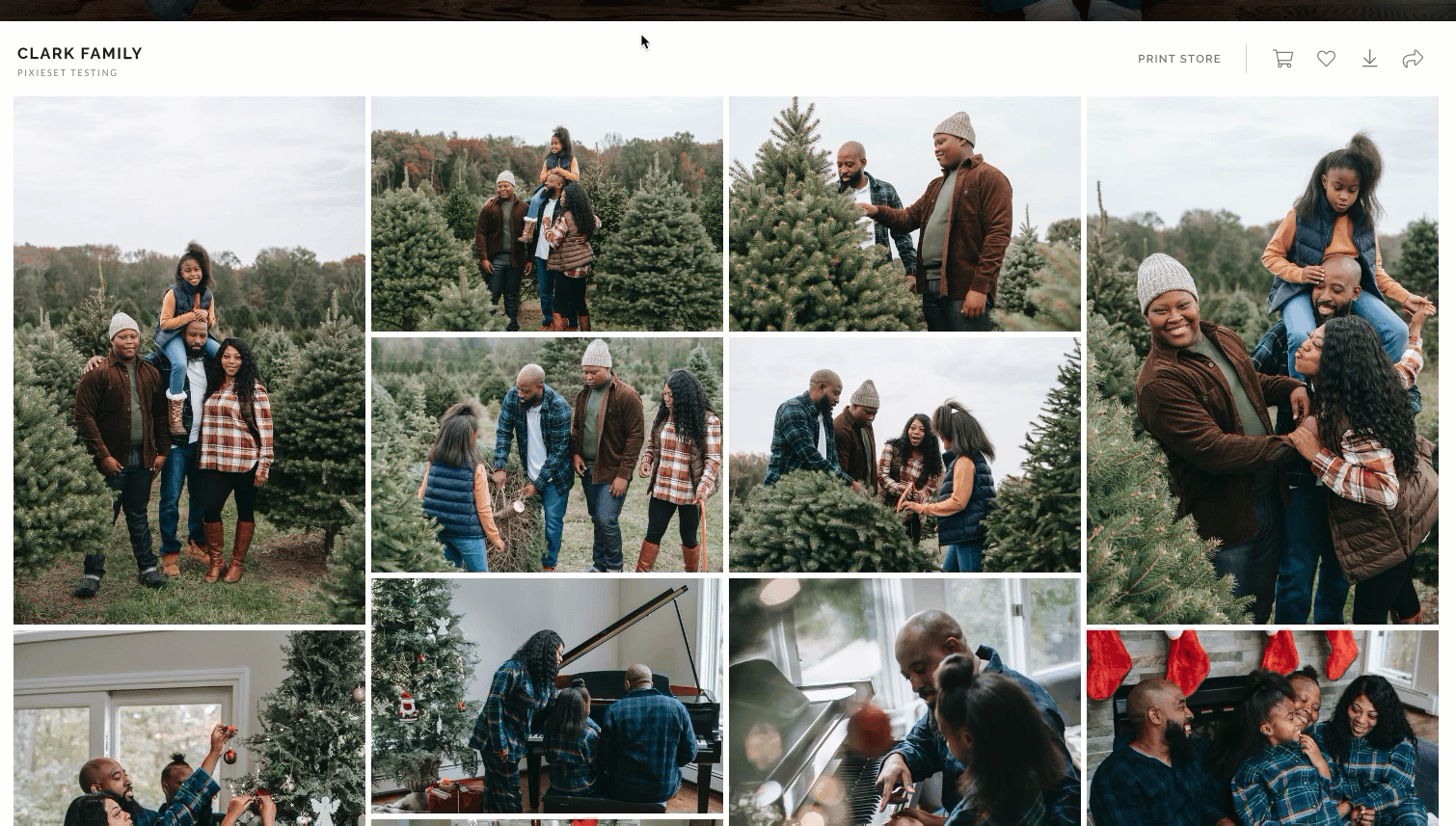Open photo of family cutting tree trunk
The image size is (1456, 826).
[x=547, y=454]
